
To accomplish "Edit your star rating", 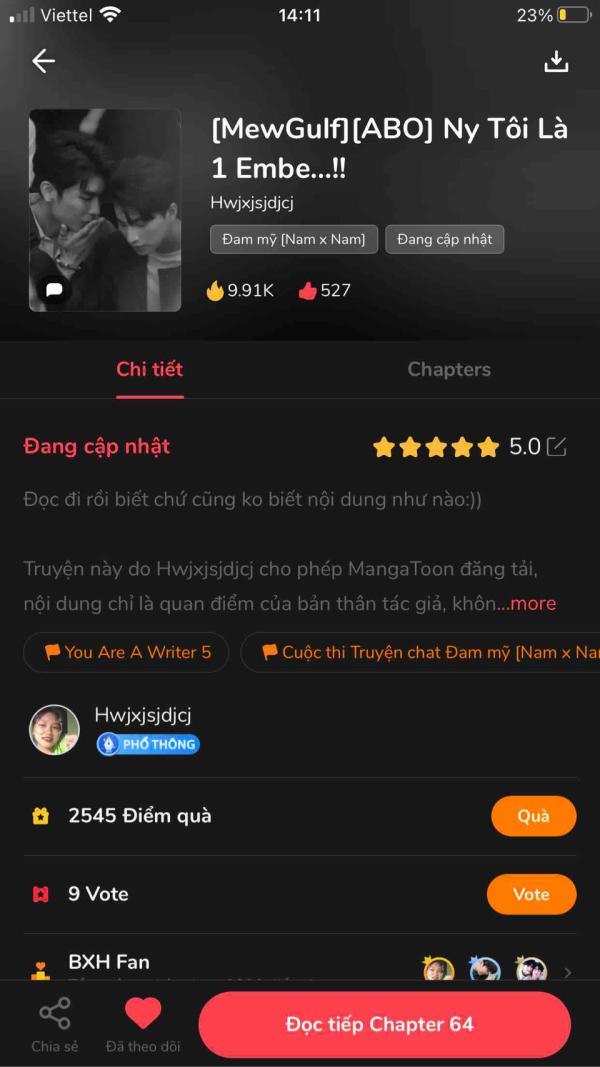I will coord(556,447).
